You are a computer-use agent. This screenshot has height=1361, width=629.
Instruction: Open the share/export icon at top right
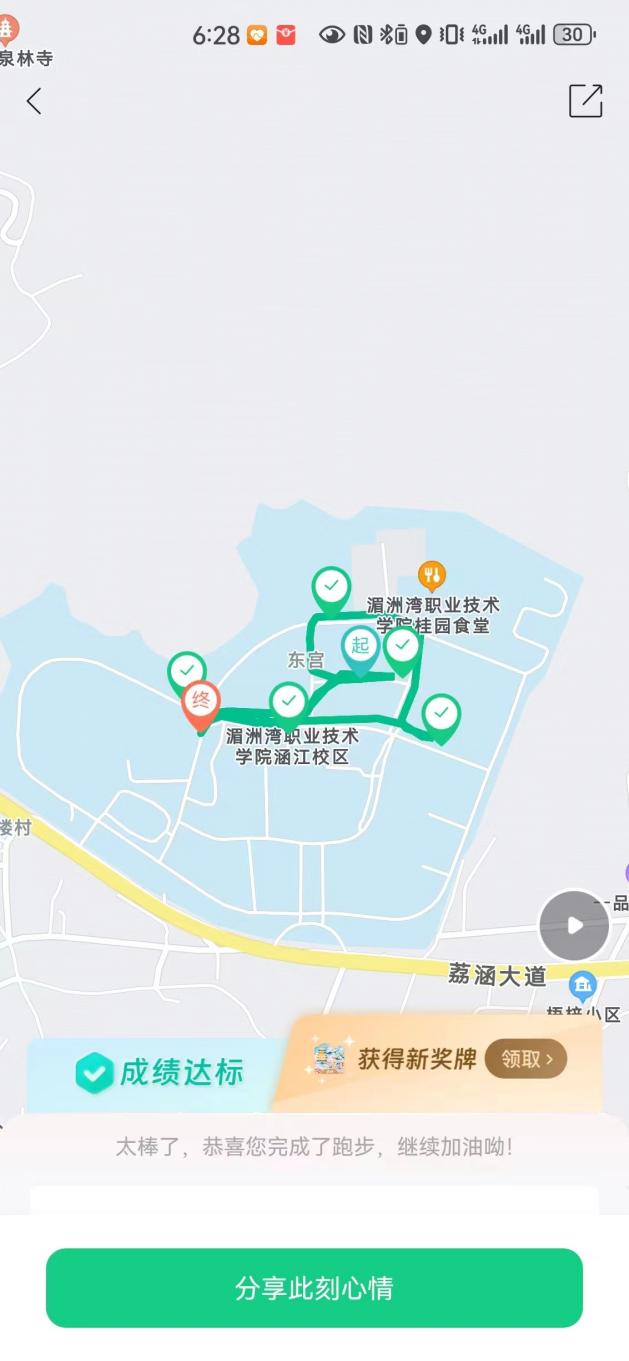[585, 101]
